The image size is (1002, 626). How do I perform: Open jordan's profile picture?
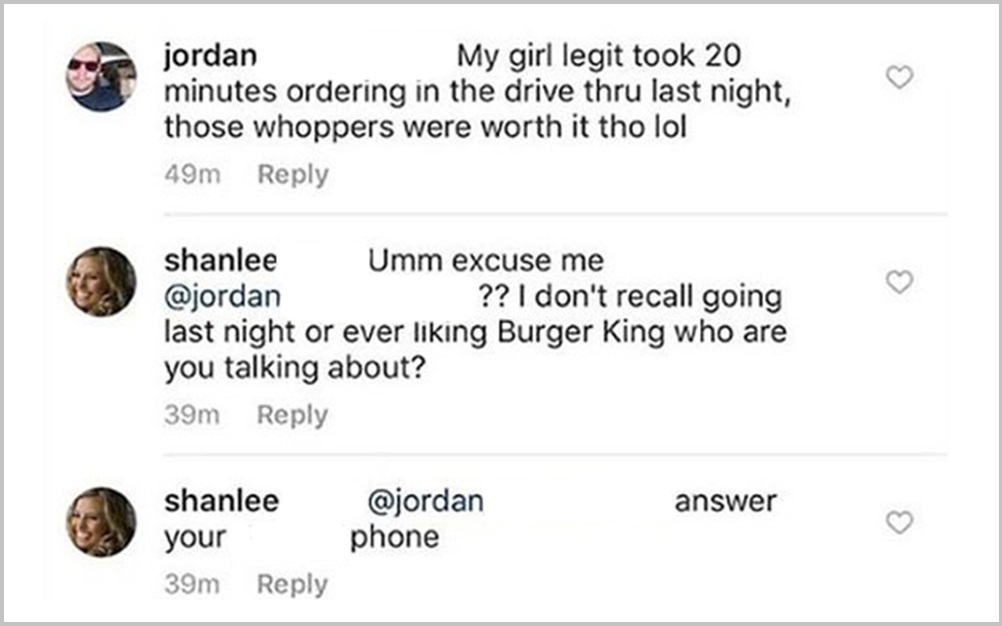pos(100,77)
